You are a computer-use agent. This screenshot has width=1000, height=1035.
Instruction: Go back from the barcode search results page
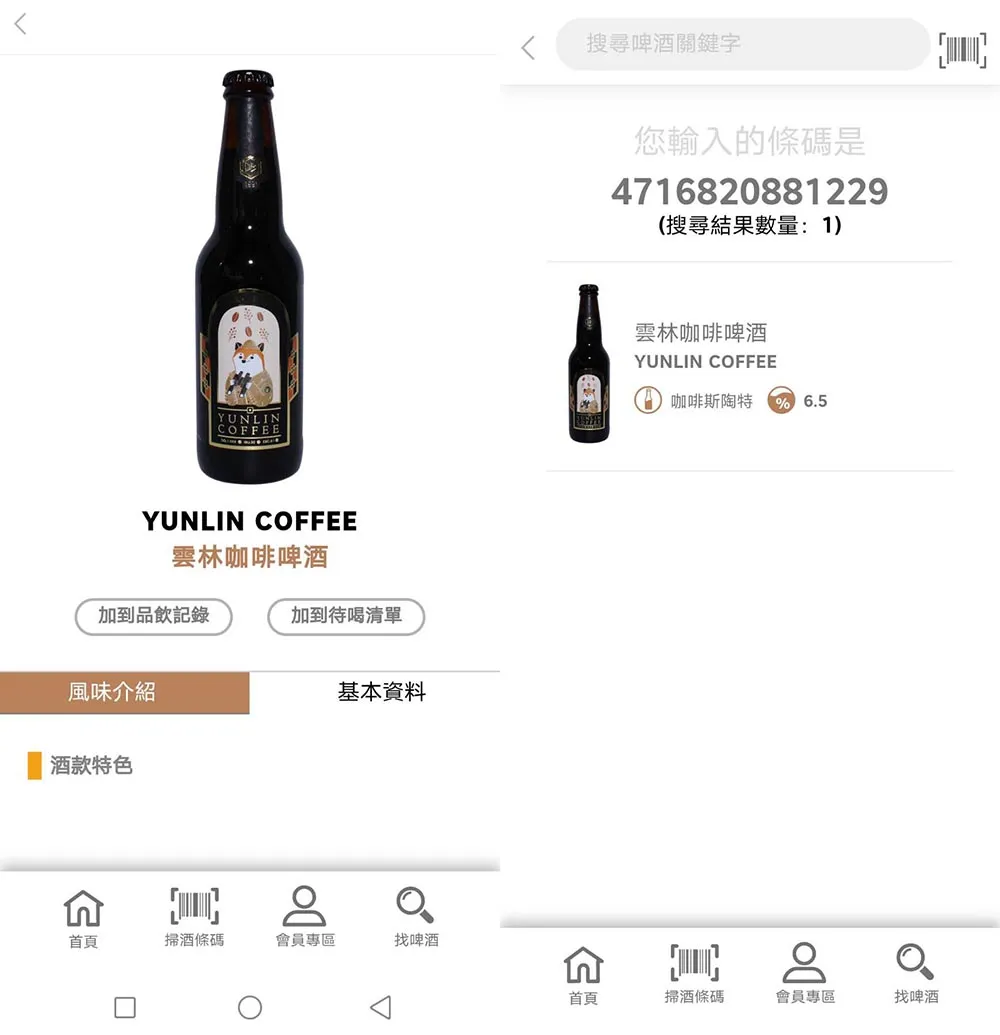(528, 47)
